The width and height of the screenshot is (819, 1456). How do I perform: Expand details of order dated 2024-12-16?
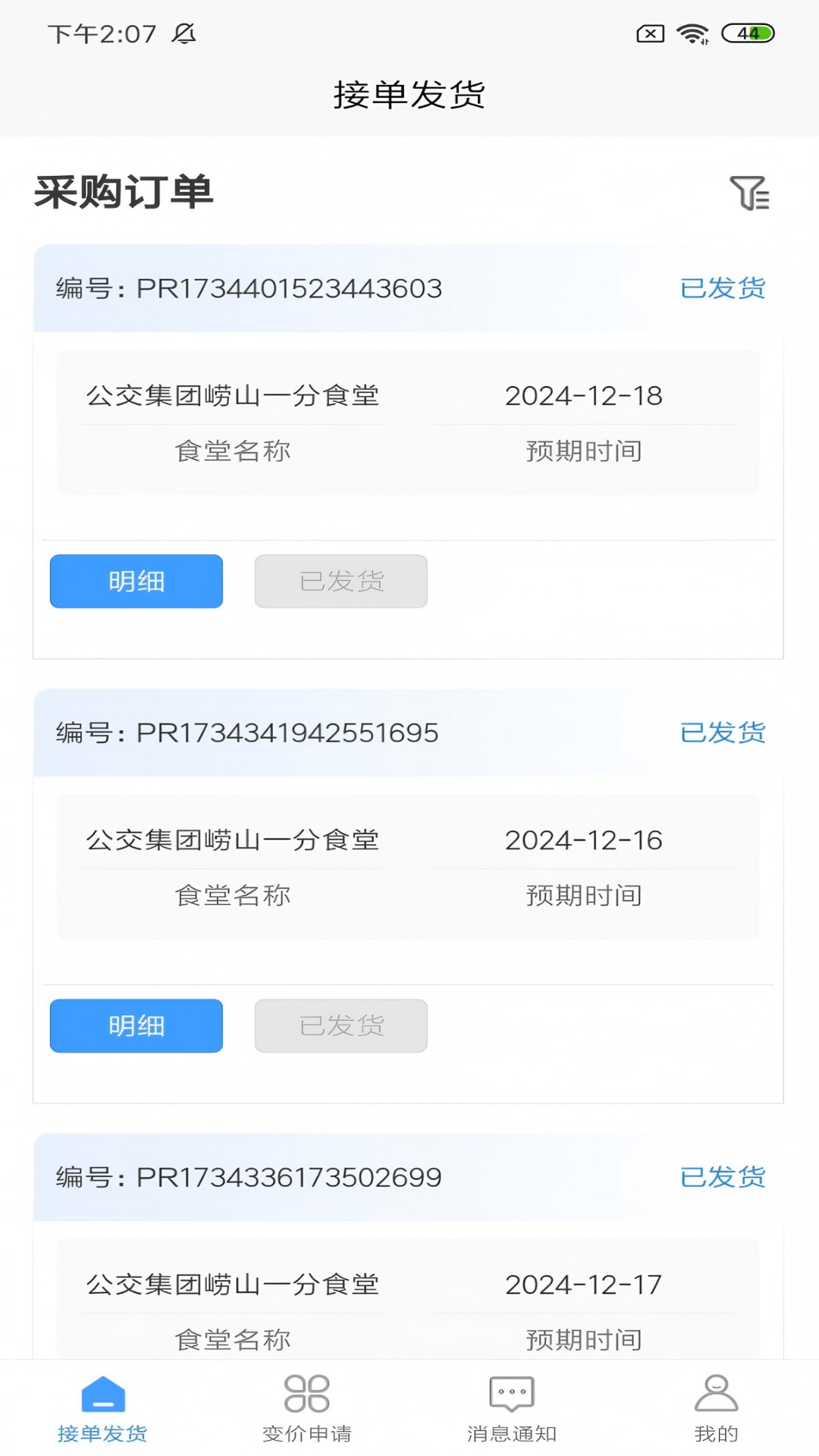(x=135, y=1025)
